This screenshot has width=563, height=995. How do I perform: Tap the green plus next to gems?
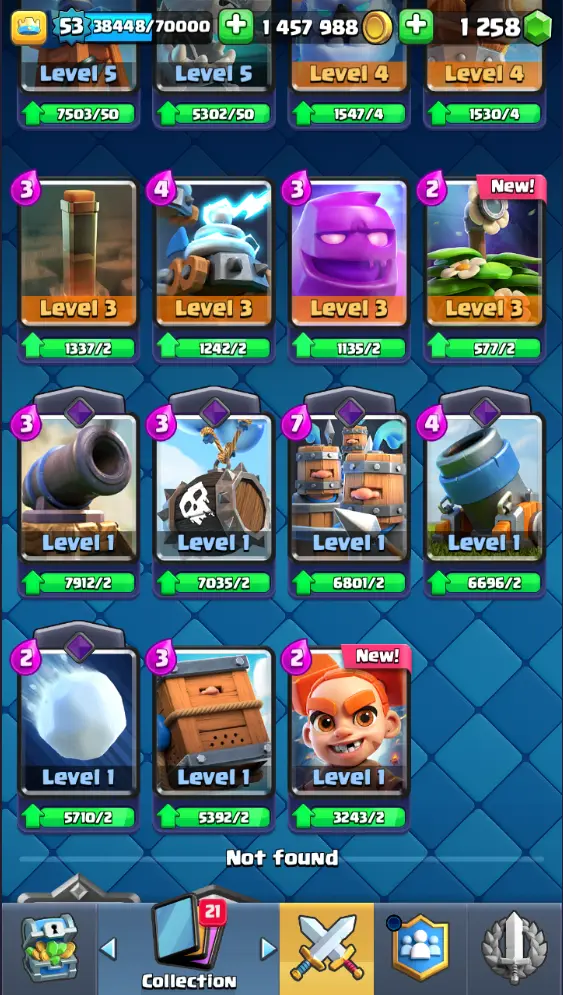coord(416,27)
